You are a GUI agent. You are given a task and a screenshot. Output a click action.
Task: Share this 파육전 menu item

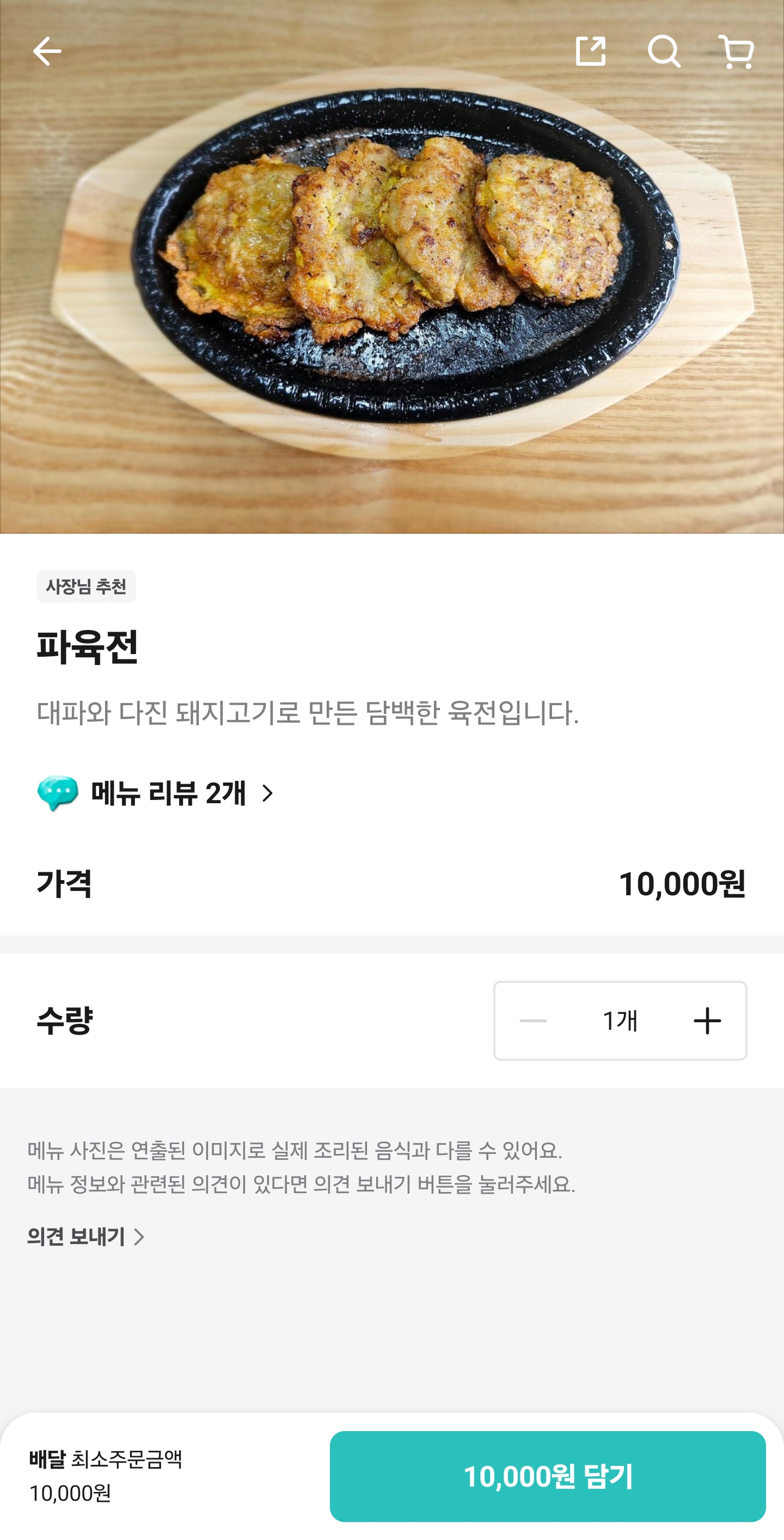point(590,51)
